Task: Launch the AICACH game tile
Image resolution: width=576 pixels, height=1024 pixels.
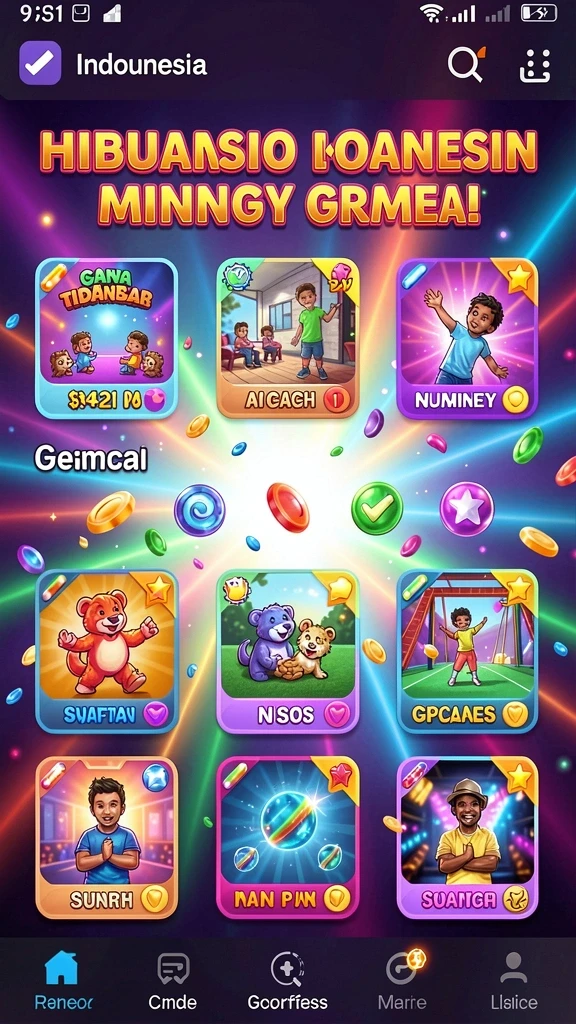Action: 288,338
